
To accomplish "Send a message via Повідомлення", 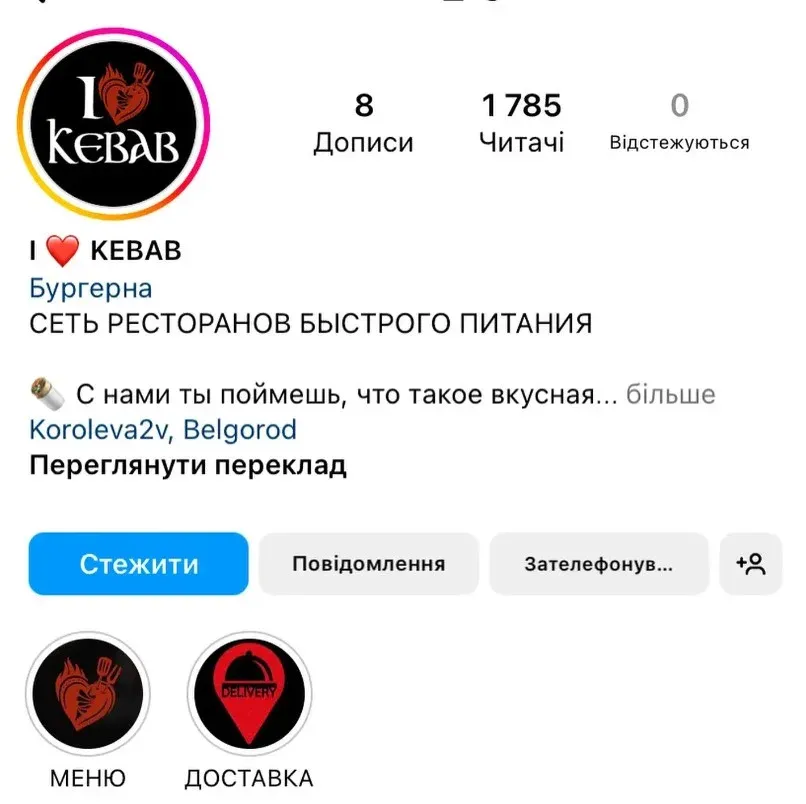I will point(368,564).
